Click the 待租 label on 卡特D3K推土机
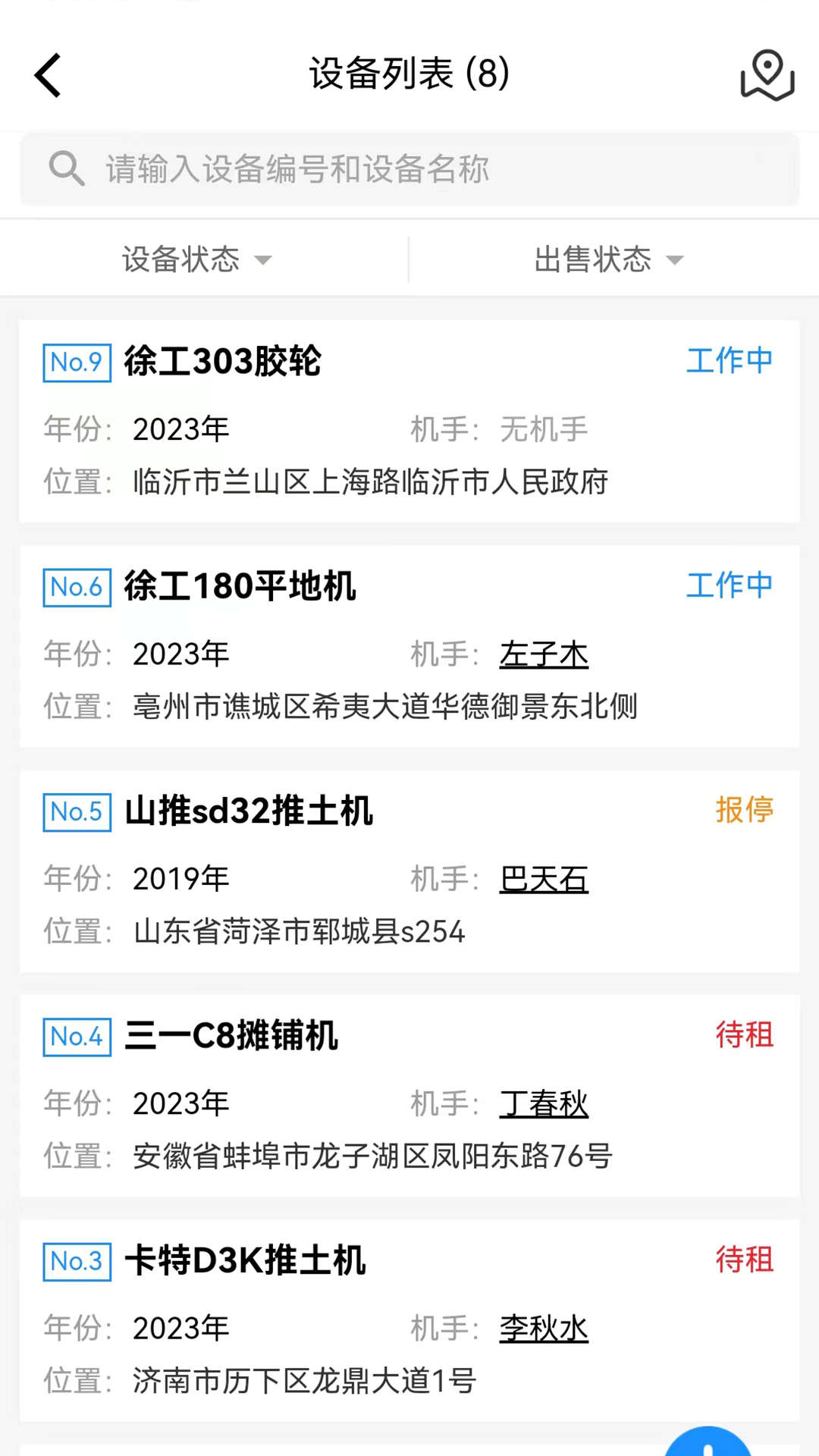Screen dimensions: 819x1456 pos(745,1259)
